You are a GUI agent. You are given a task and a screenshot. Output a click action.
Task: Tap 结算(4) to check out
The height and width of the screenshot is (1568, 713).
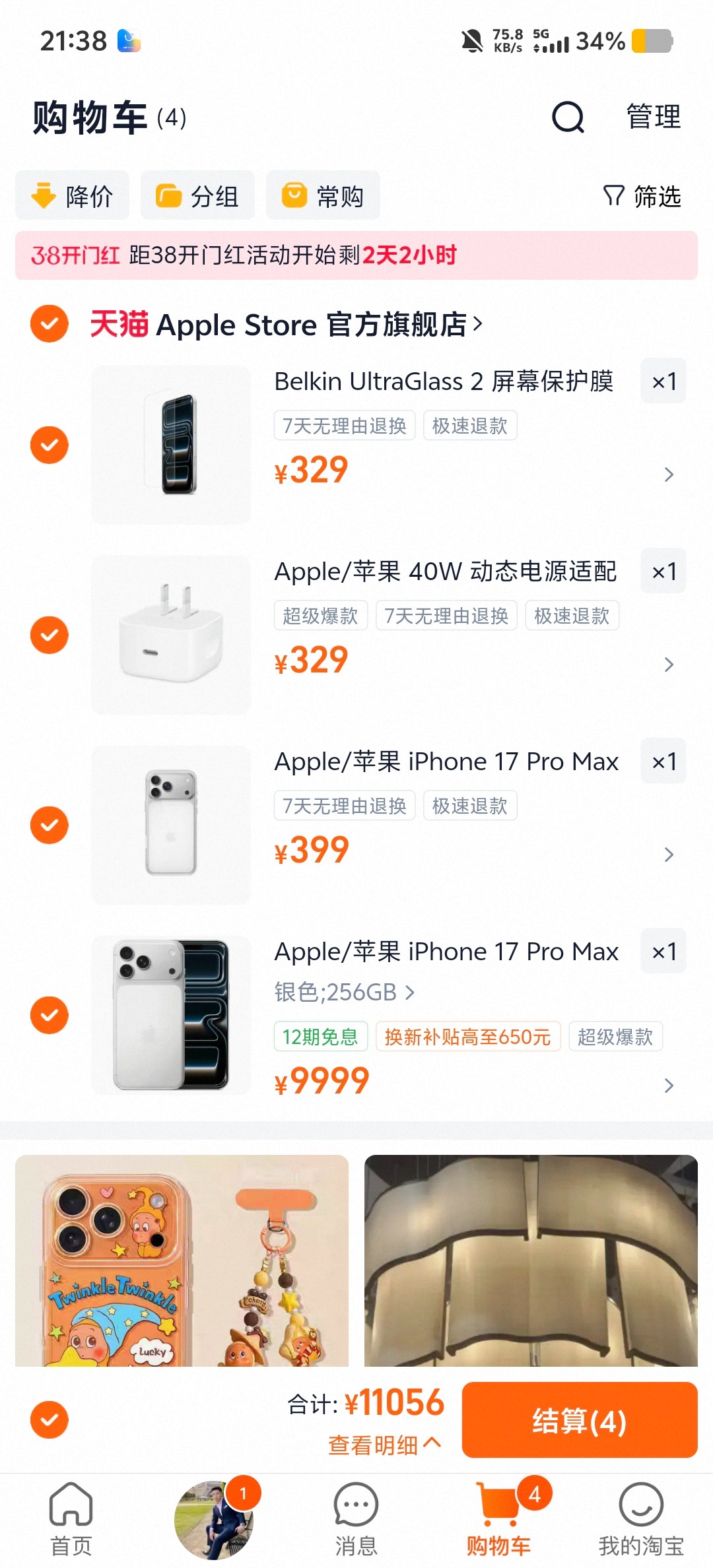pos(579,1420)
